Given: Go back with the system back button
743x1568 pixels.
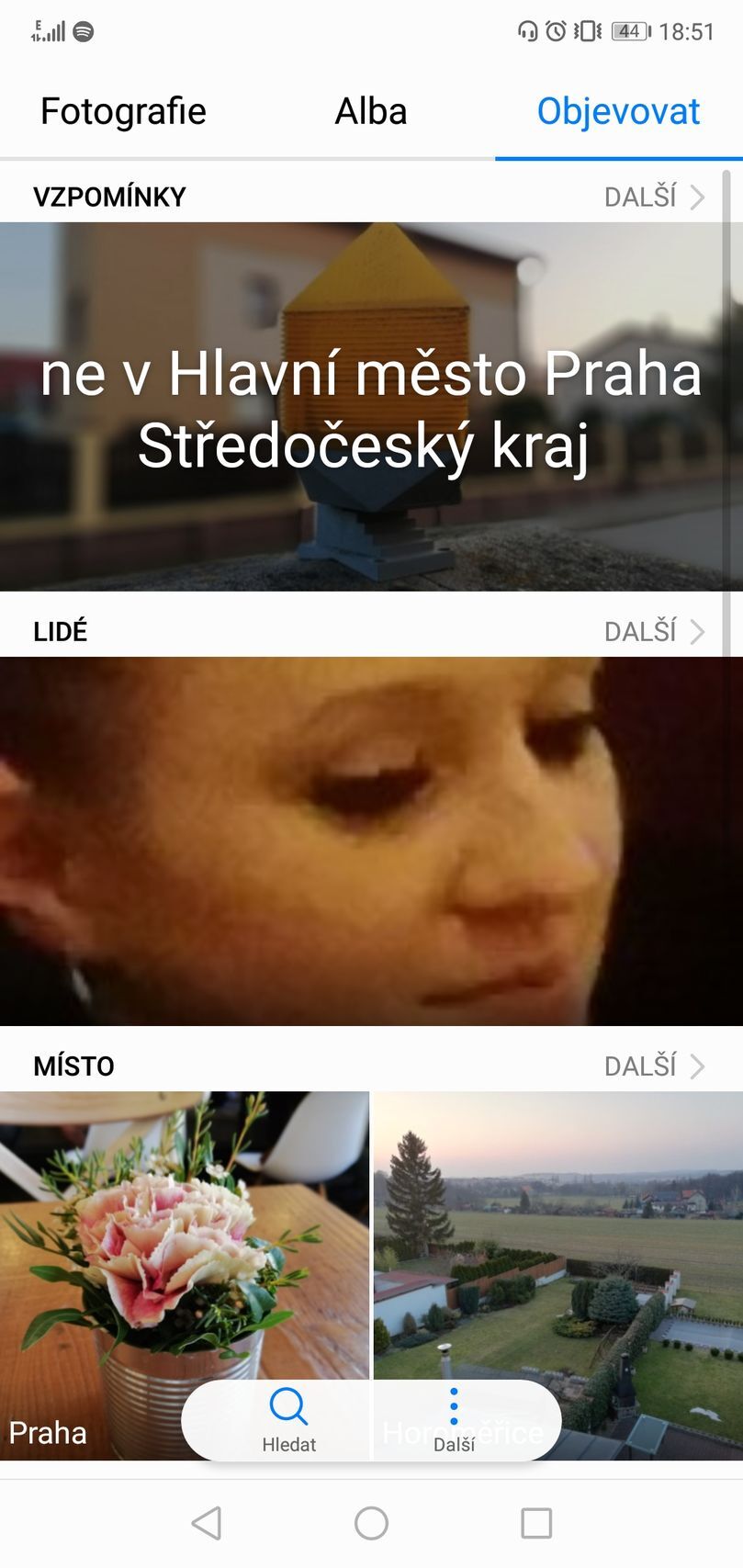Looking at the screenshot, I should 207,1523.
